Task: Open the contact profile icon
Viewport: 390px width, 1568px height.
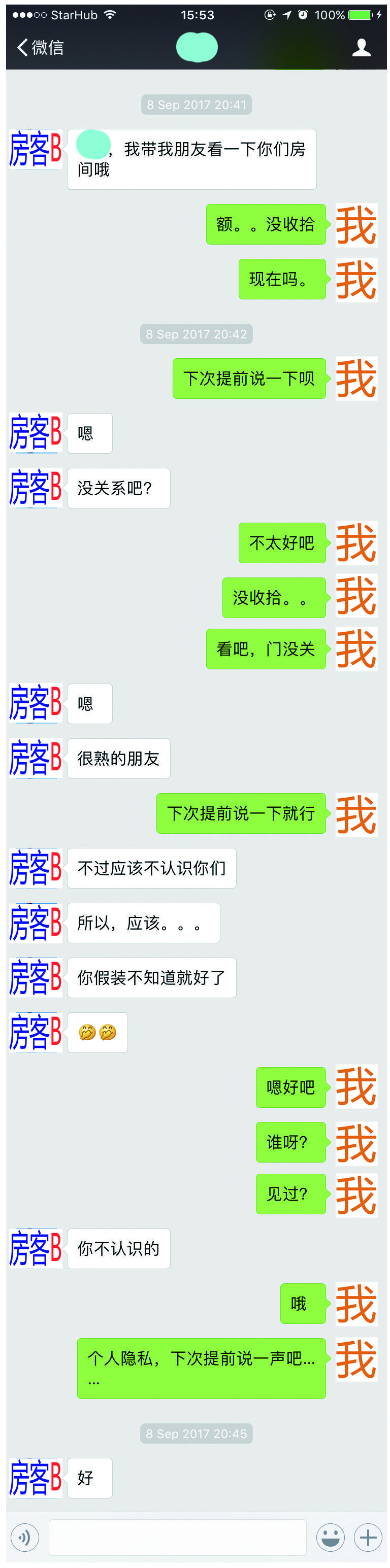Action: (x=362, y=48)
